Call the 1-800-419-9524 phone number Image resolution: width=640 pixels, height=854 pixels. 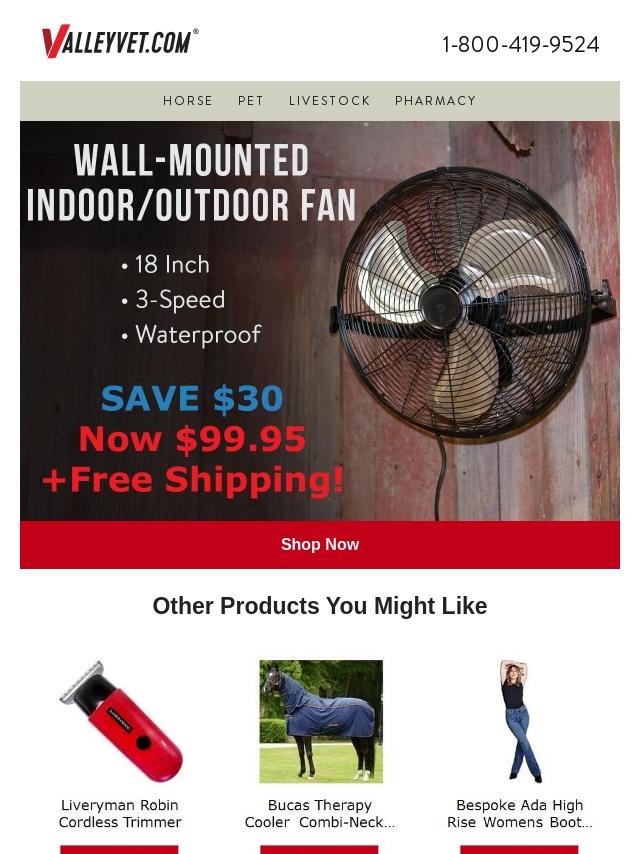point(520,45)
